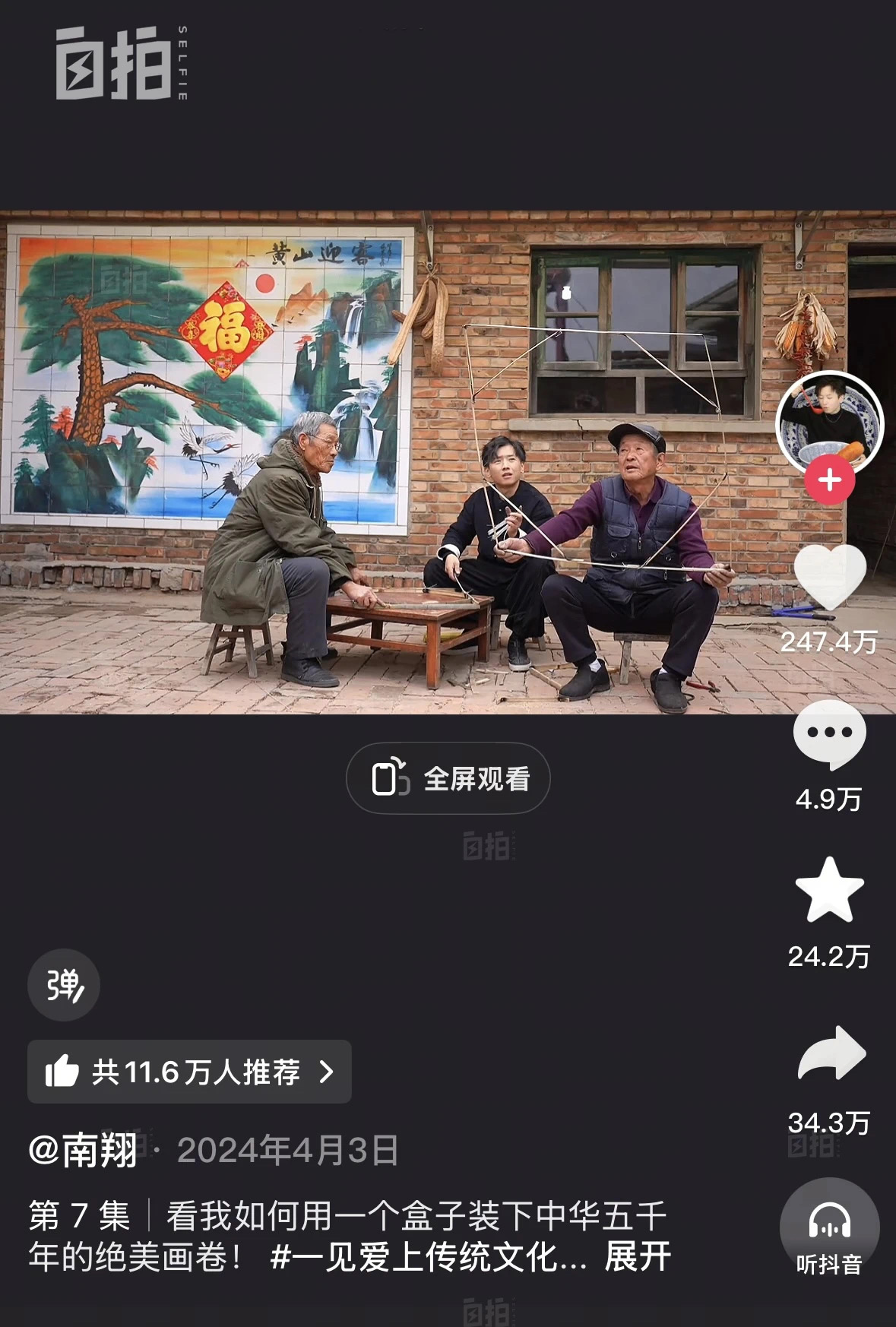The height and width of the screenshot is (1327, 896).
Task: Toggle the 弹 bullet comments button
Action: tap(64, 985)
